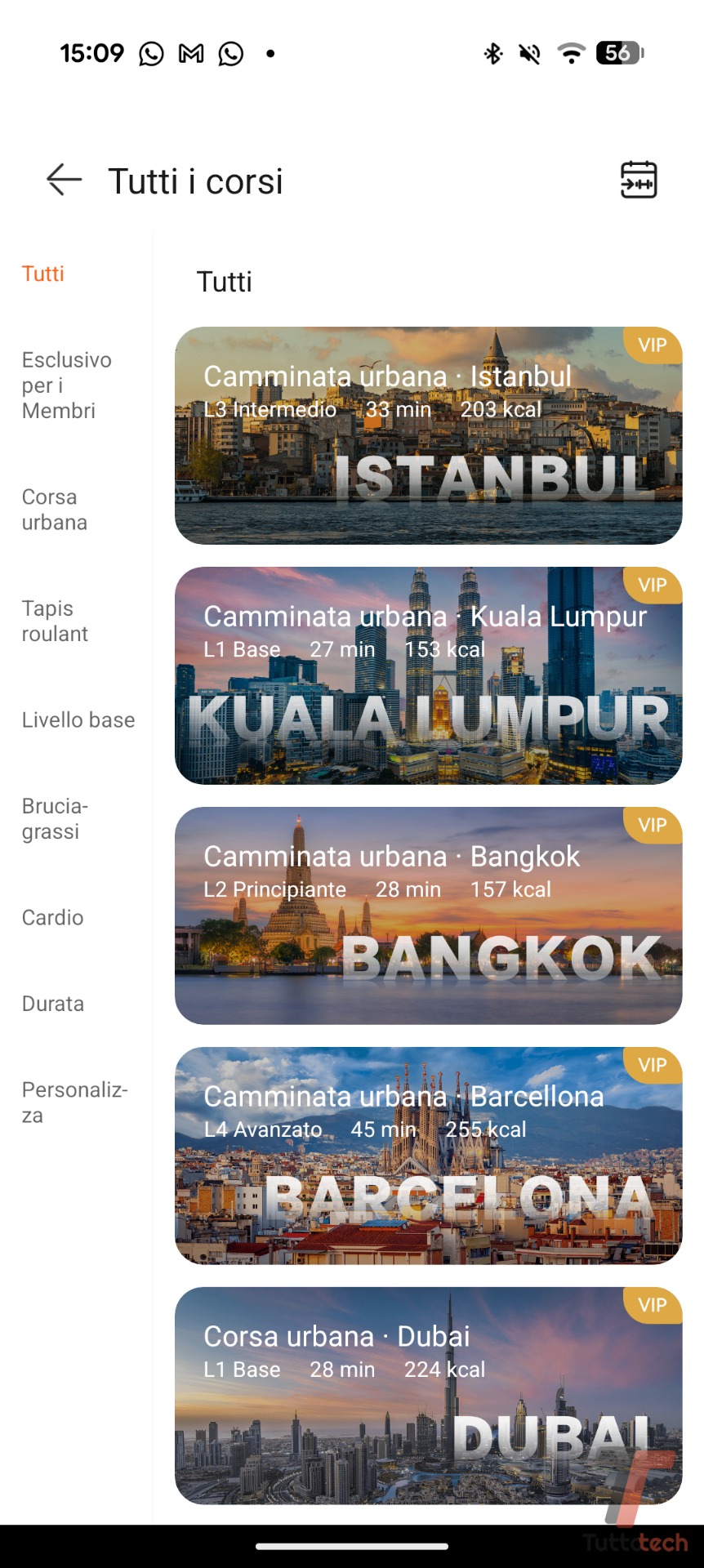Image resolution: width=704 pixels, height=1568 pixels.
Task: Go back from Tutti i corsi
Action: point(64,180)
